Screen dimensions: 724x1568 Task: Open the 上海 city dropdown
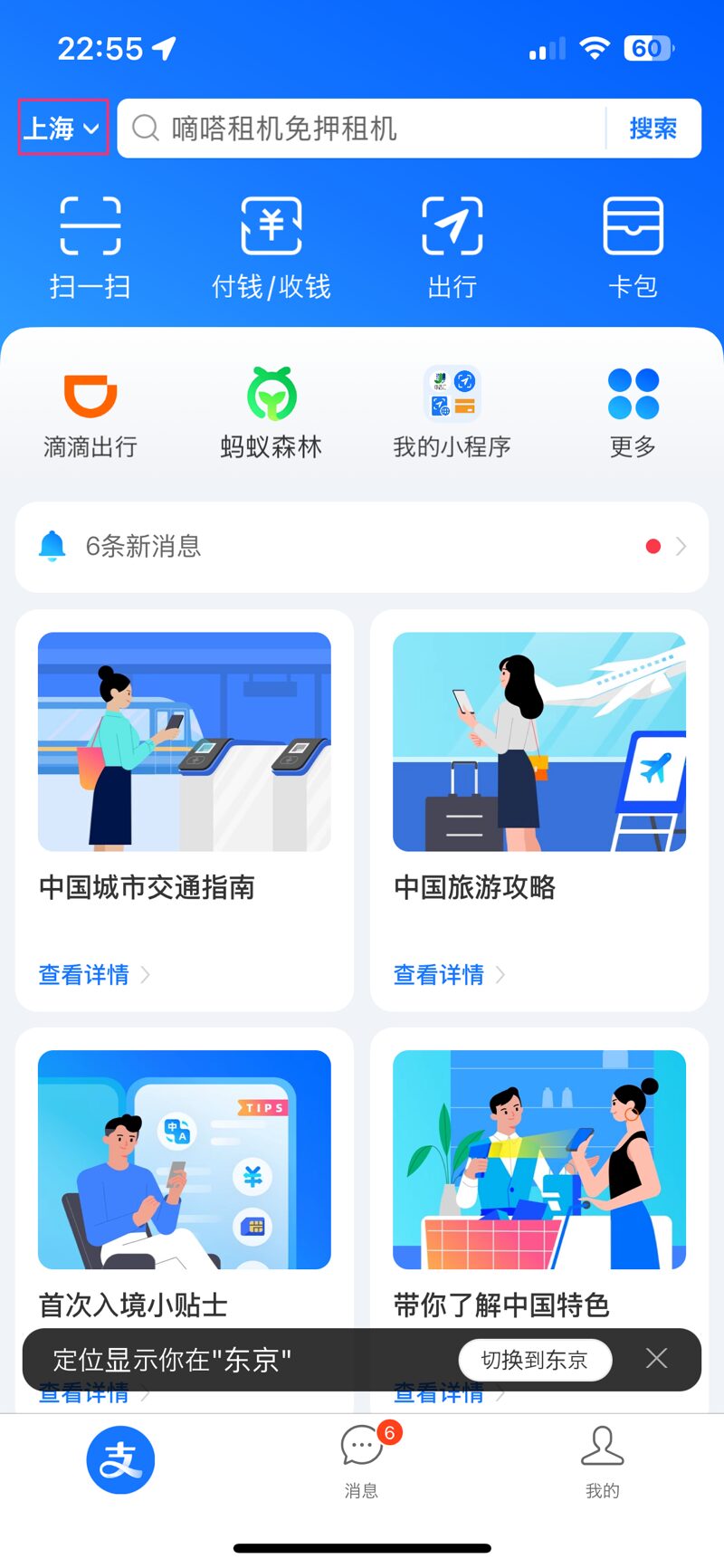click(x=62, y=128)
